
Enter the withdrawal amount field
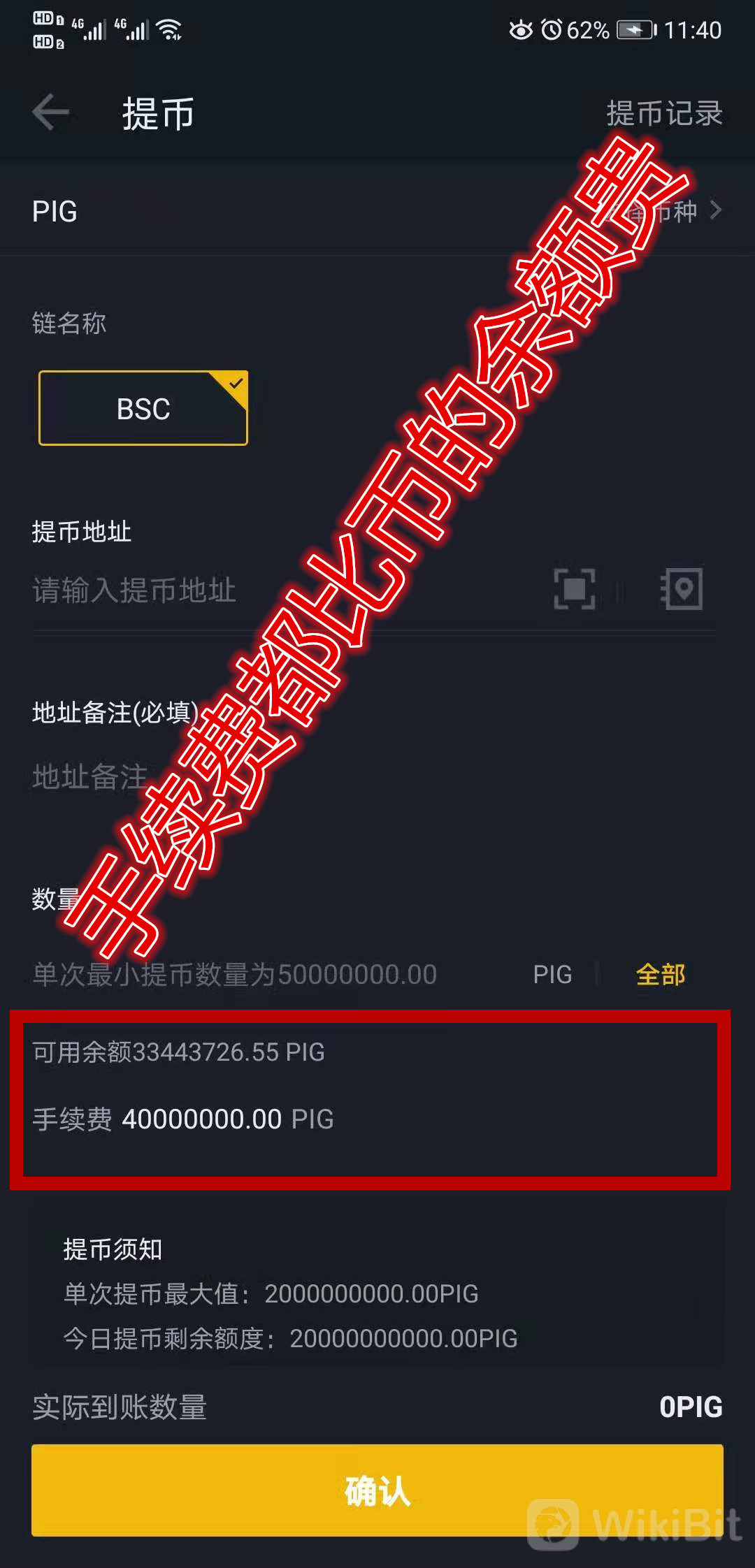point(266,974)
